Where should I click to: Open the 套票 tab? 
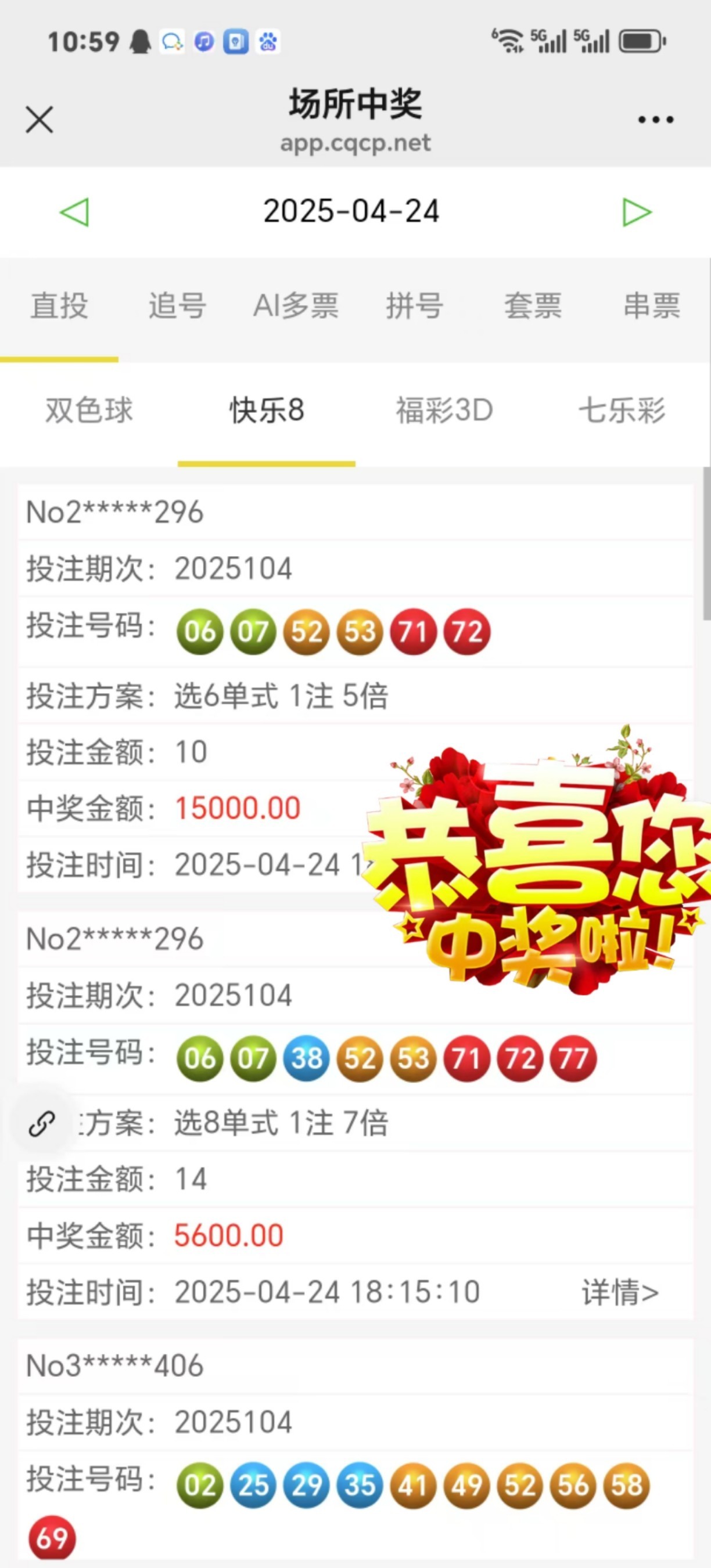pyautogui.click(x=533, y=305)
